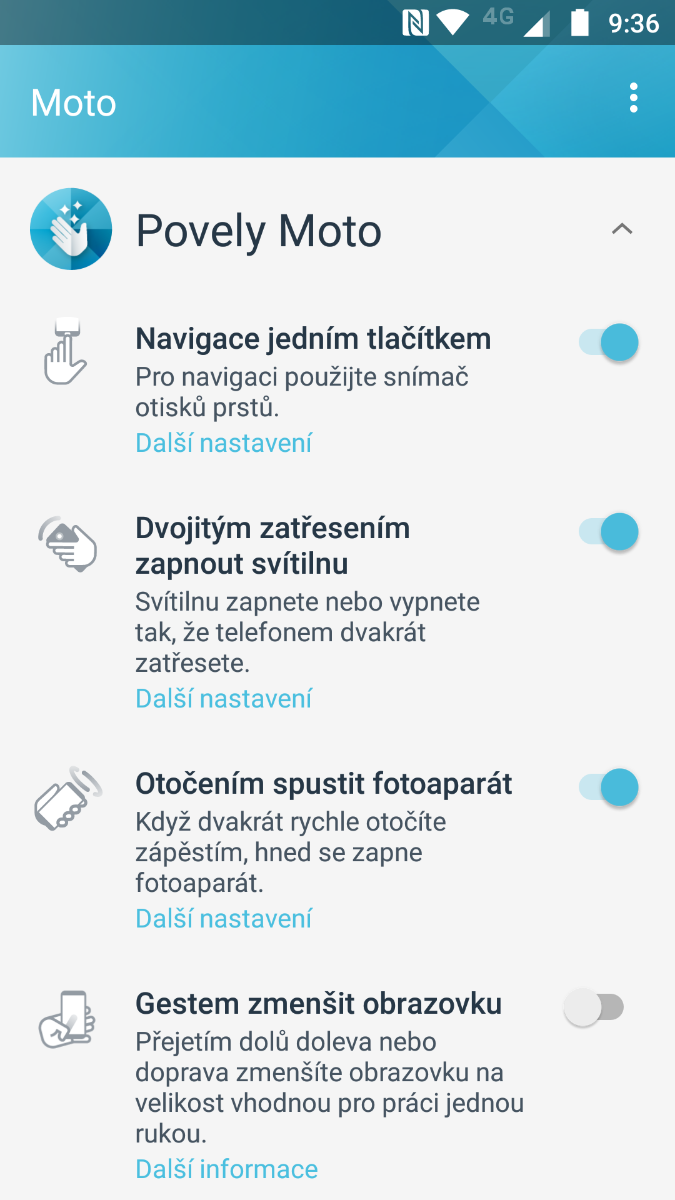The image size is (675, 1200).
Task: Disable Navigace jedním tlačítkem switch
Action: 609,343
